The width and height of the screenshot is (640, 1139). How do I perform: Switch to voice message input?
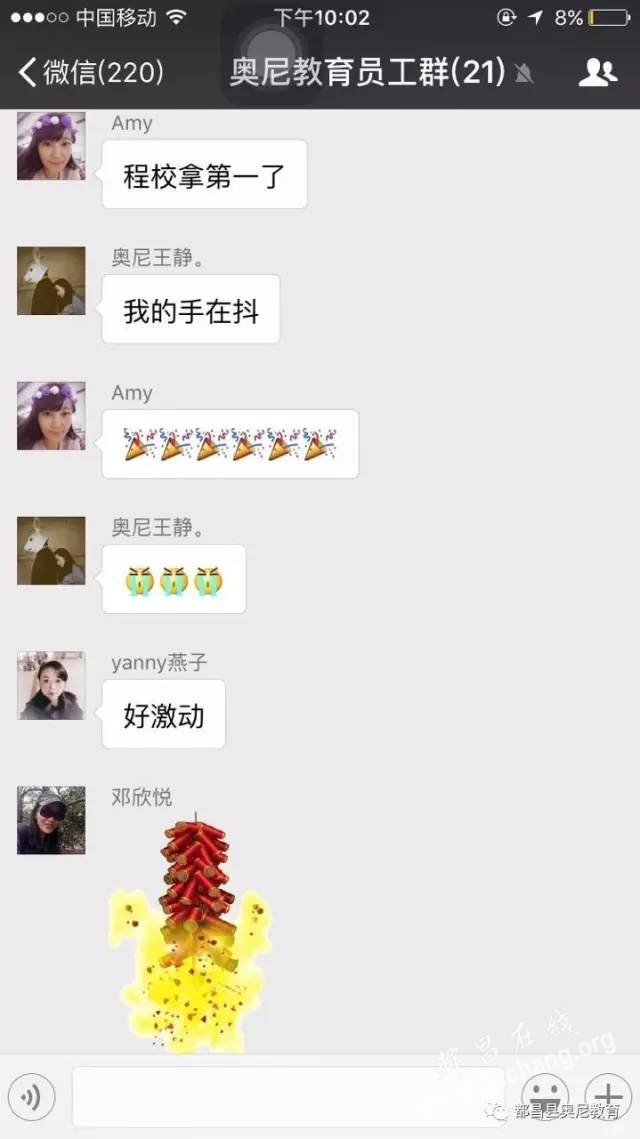[x=31, y=1098]
